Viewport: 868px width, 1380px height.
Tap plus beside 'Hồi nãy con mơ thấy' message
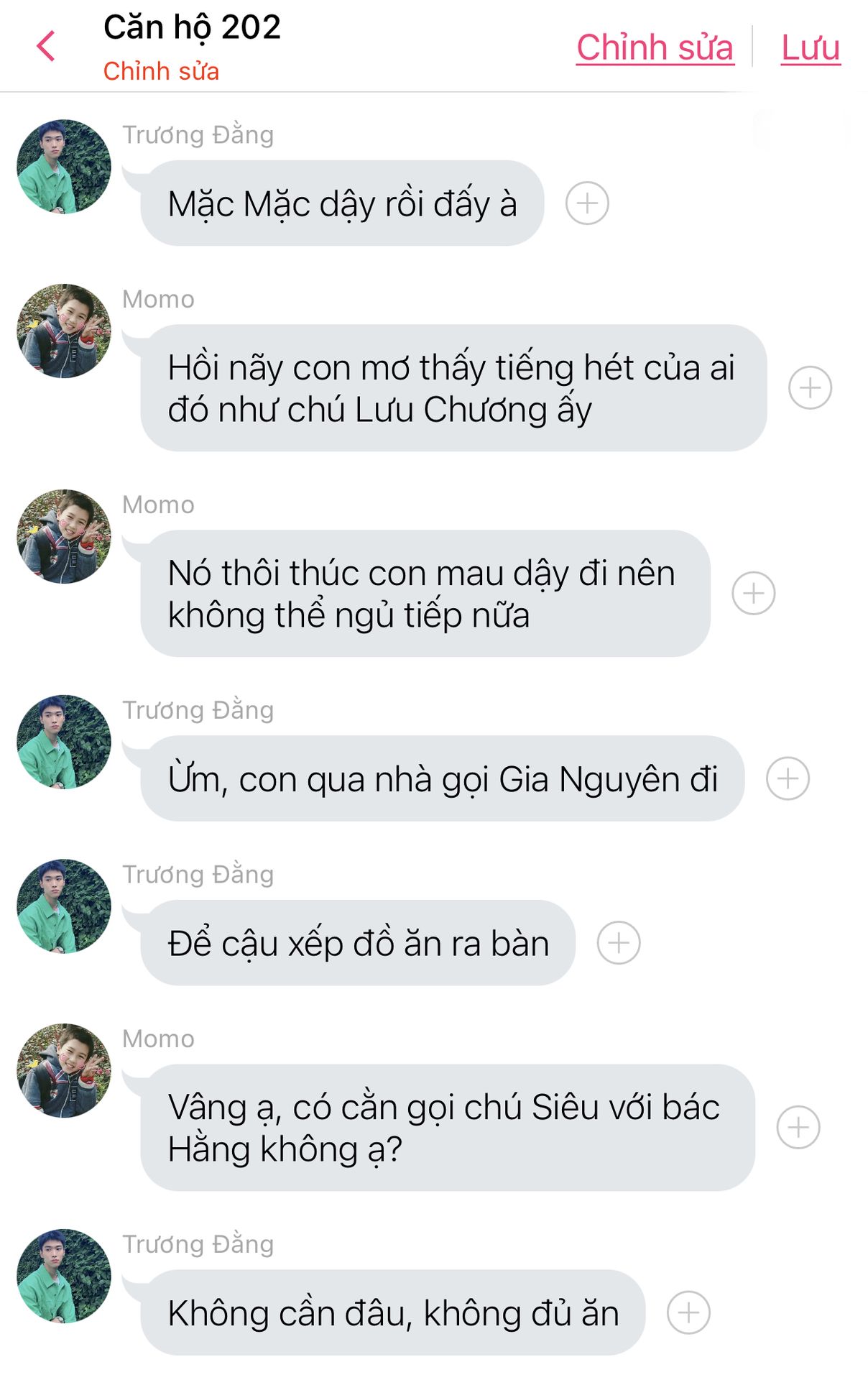click(x=810, y=388)
